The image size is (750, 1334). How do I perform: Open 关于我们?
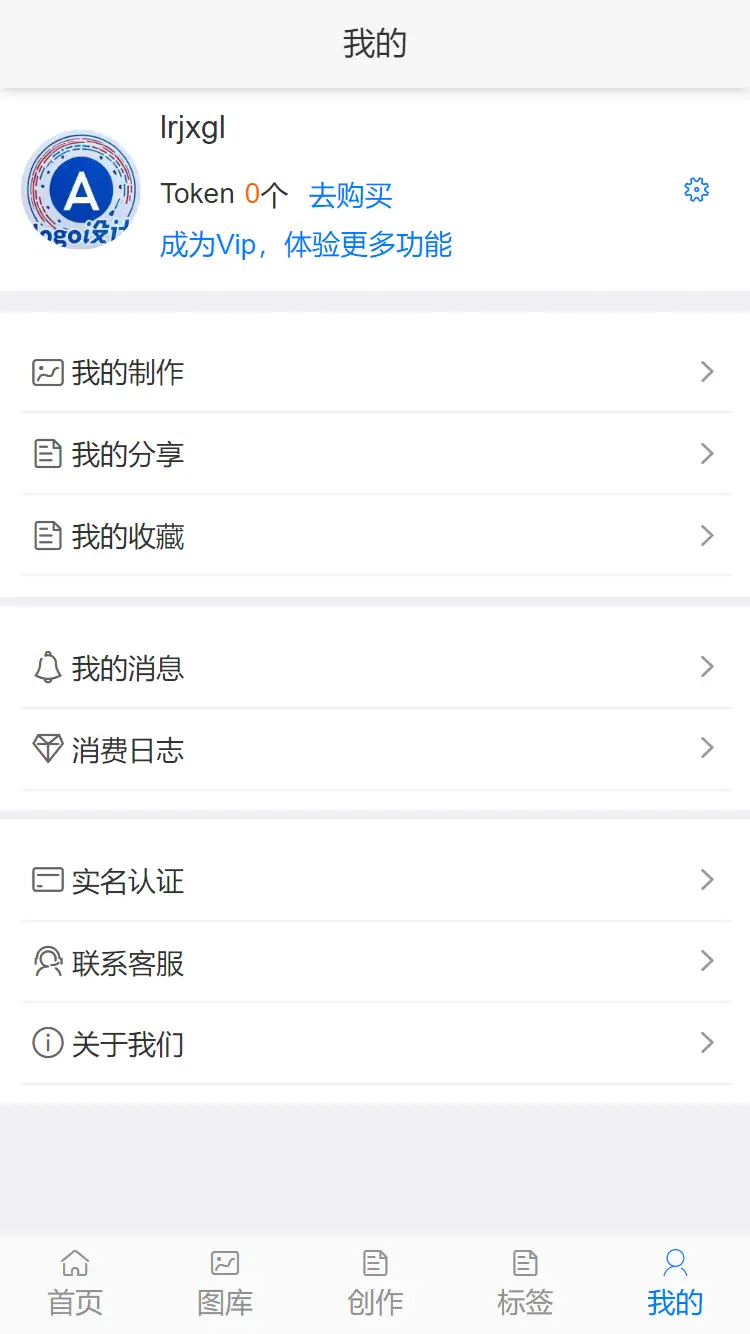(376, 1044)
